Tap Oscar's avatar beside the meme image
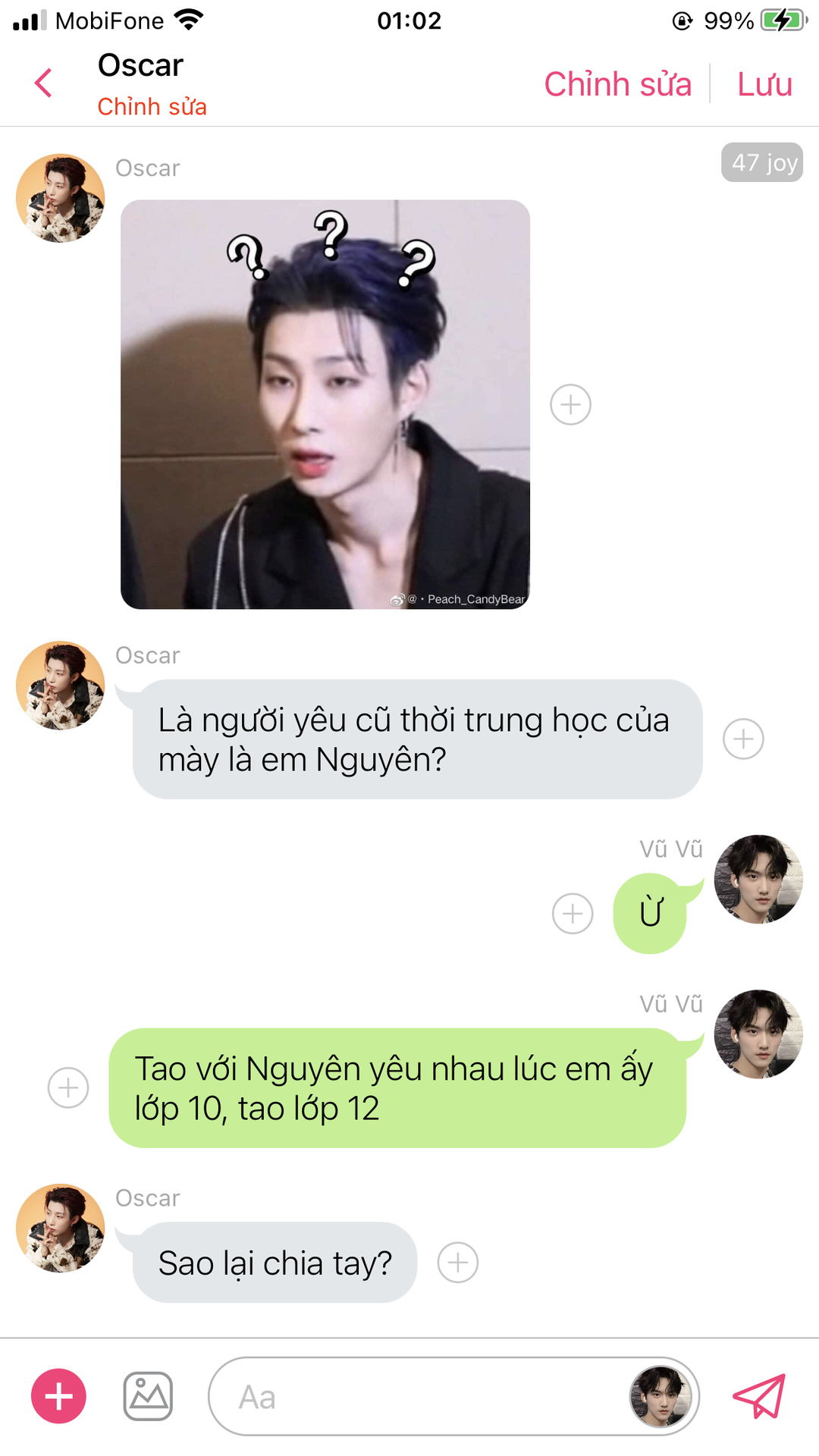Screen dimensions: 819x1456 pos(61,199)
